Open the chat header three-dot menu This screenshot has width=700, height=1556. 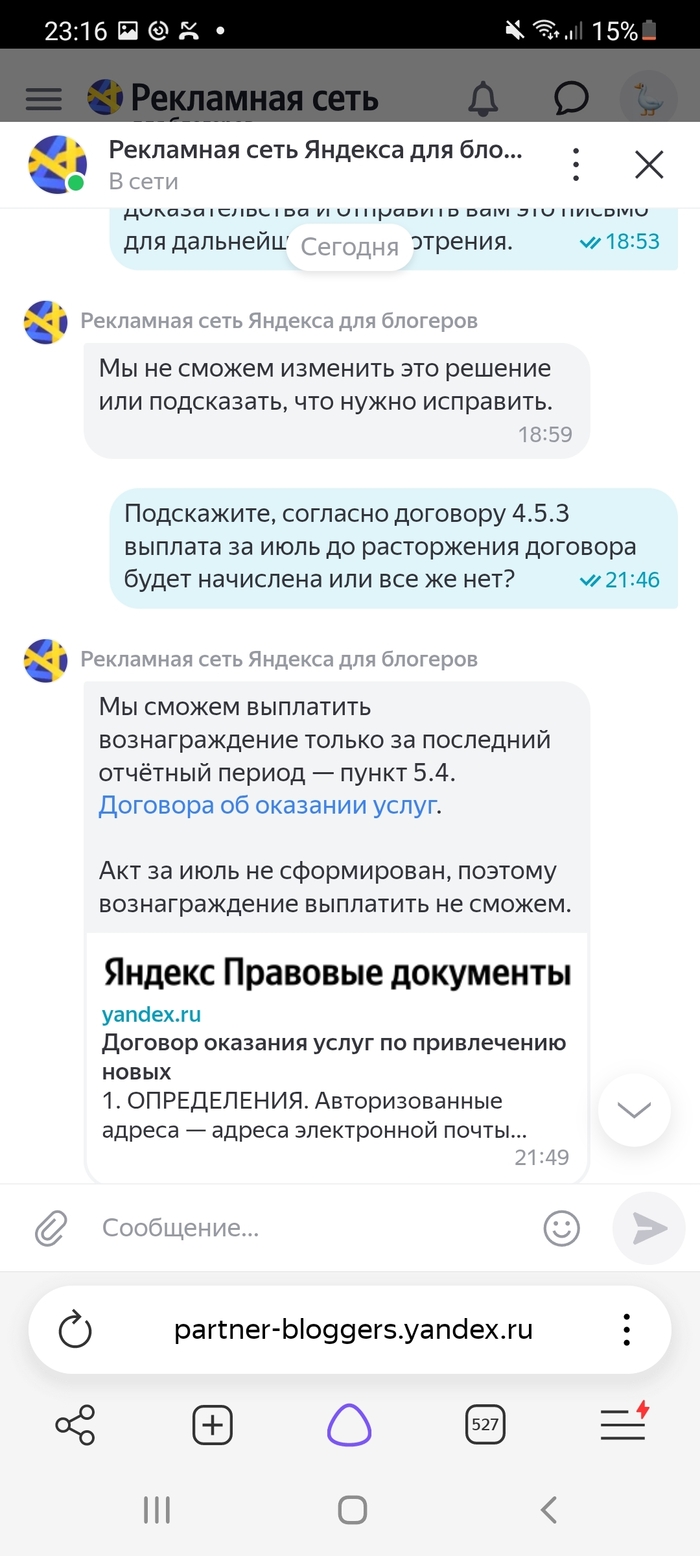coord(575,165)
